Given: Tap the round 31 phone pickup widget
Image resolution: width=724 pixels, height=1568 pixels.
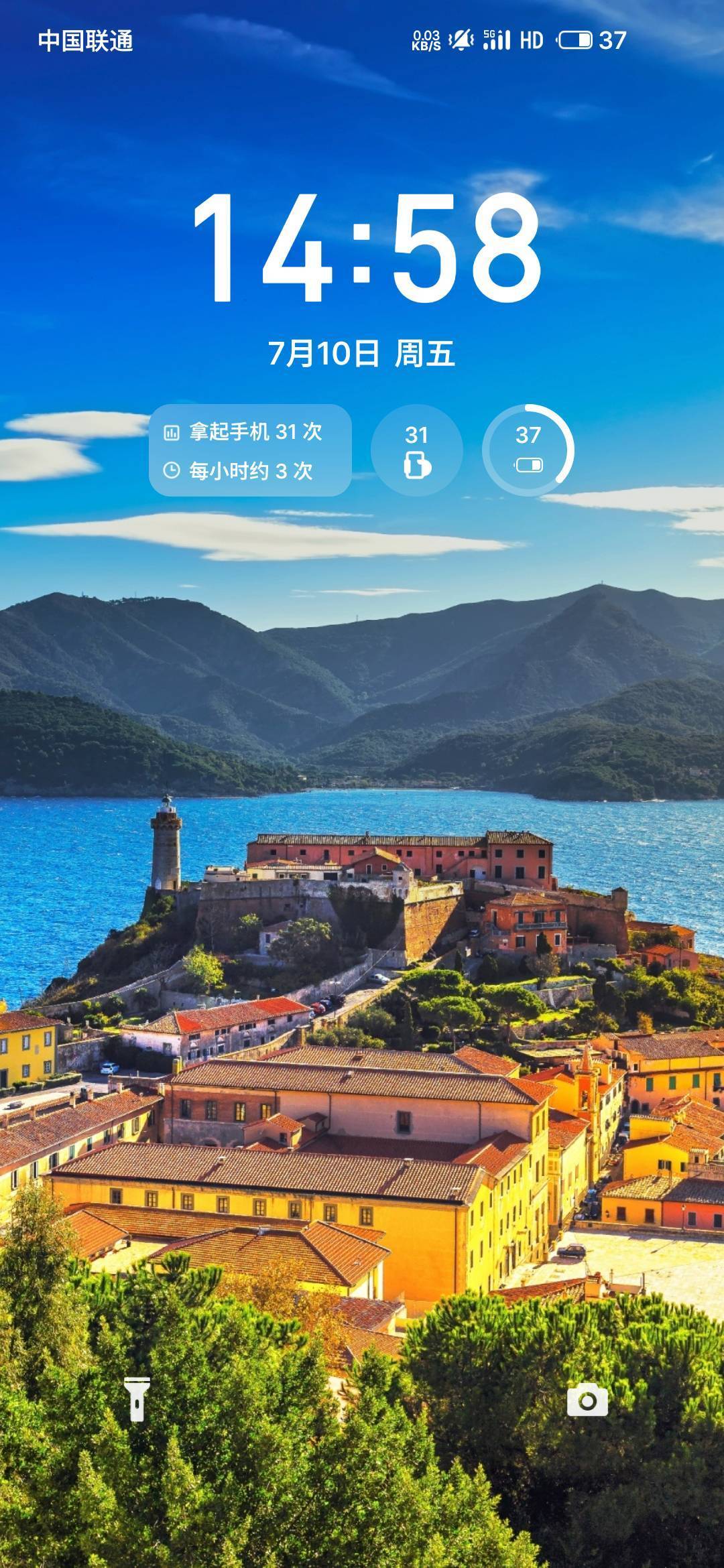Looking at the screenshot, I should [417, 450].
